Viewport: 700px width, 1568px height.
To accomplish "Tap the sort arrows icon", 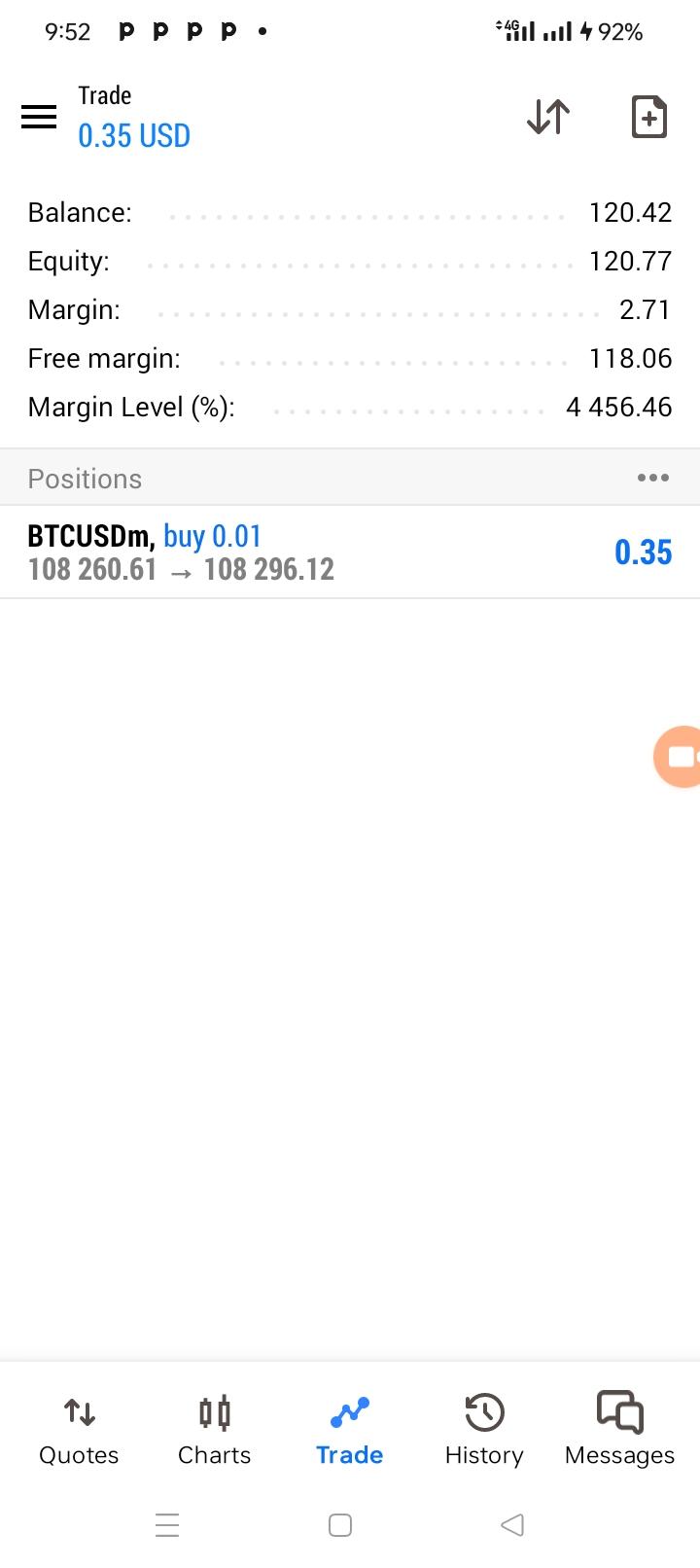I will (548, 117).
